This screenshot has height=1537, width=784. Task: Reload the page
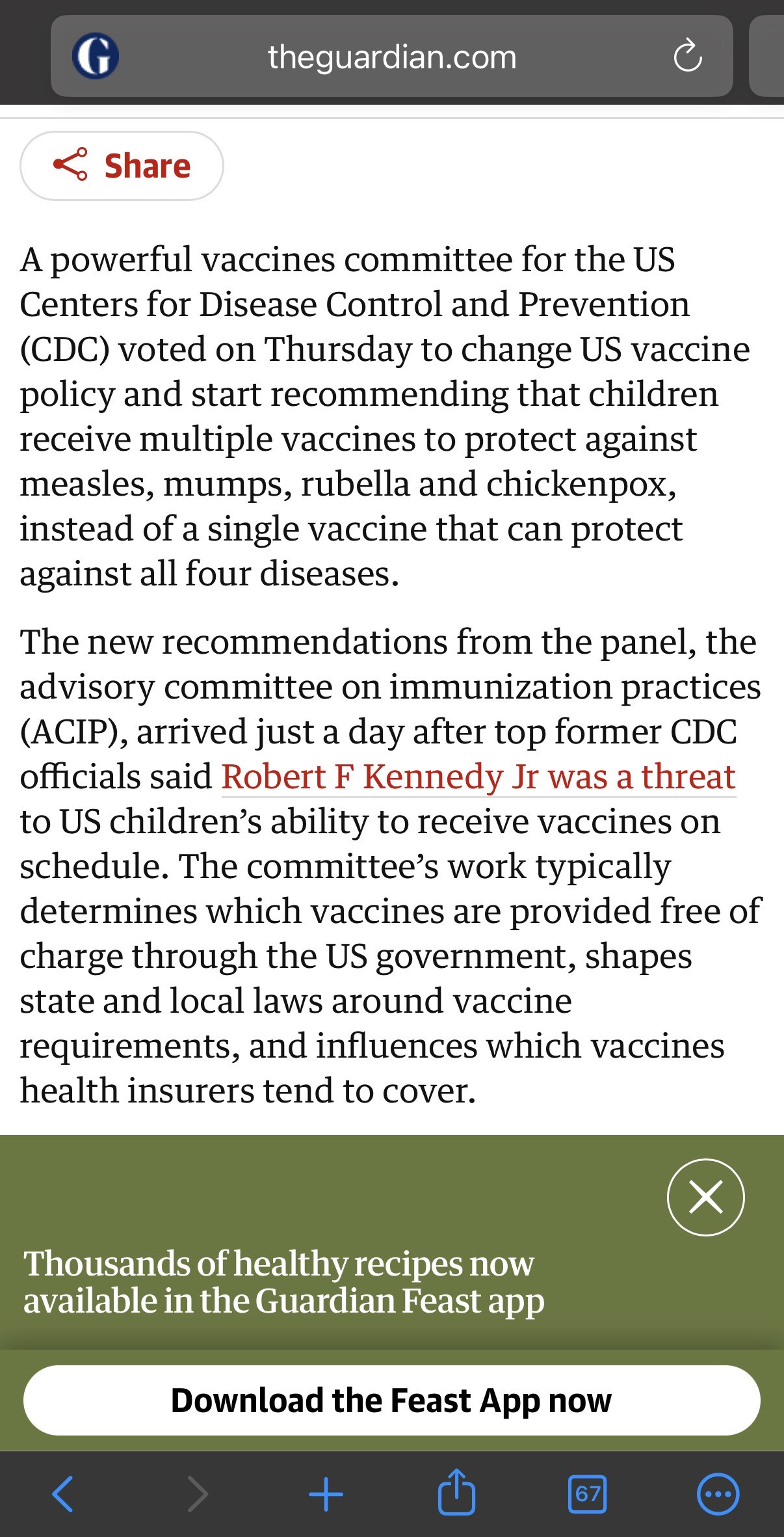pos(687,56)
